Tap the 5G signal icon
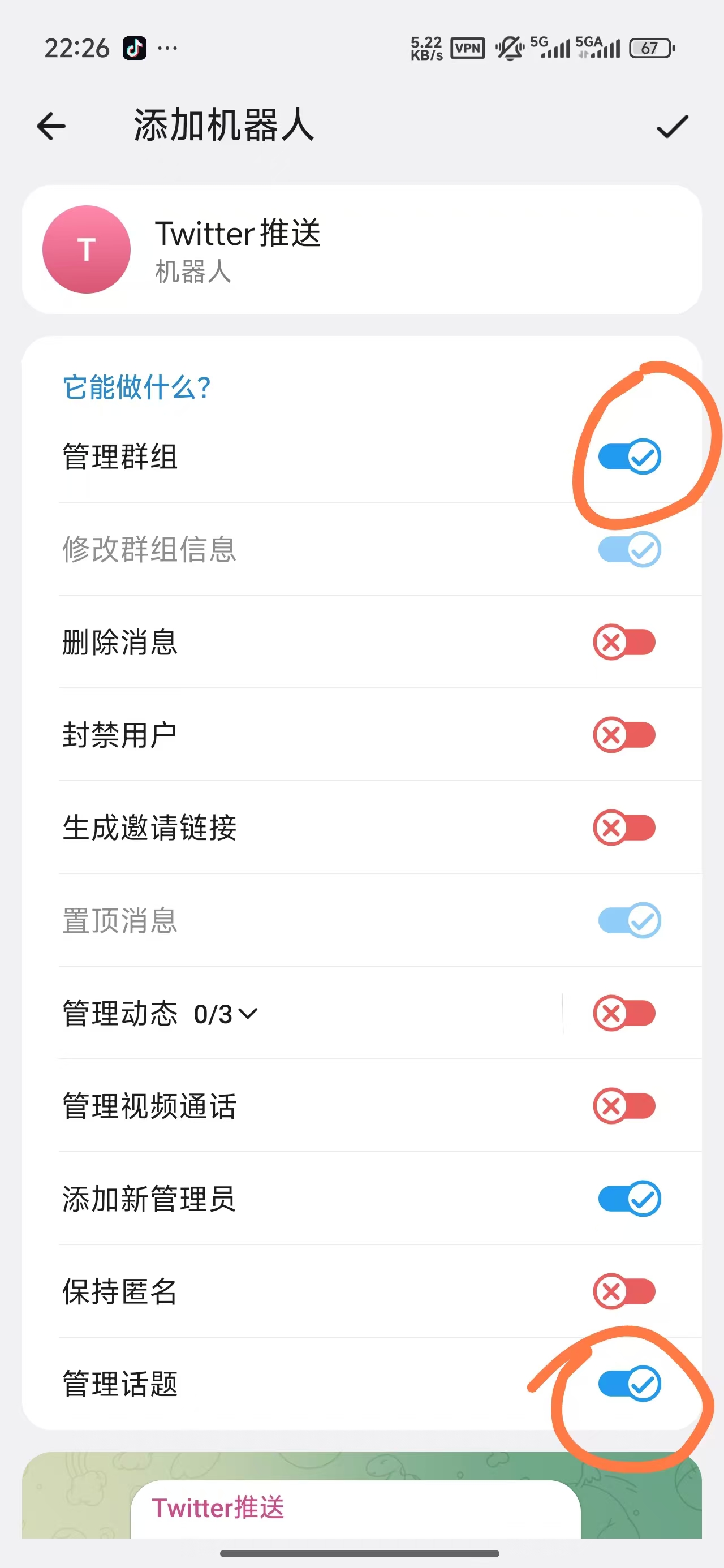 coord(550,48)
